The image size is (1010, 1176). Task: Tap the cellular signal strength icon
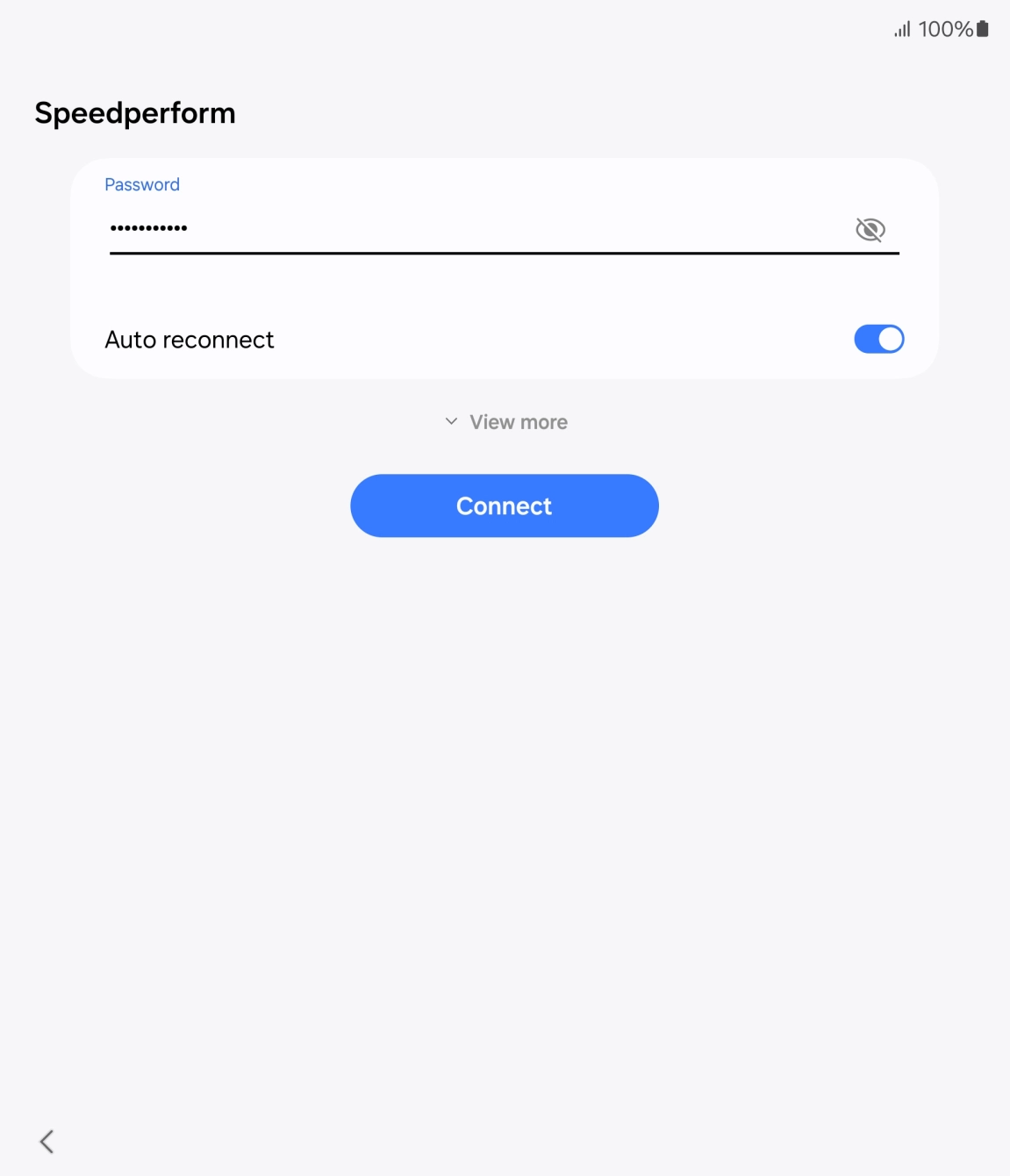[902, 28]
